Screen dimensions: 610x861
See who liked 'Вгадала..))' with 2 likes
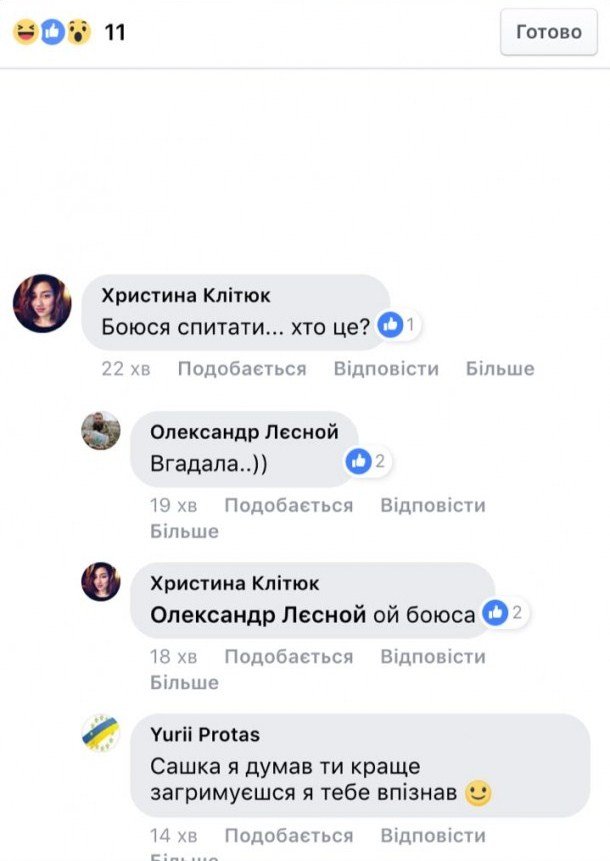pos(367,462)
